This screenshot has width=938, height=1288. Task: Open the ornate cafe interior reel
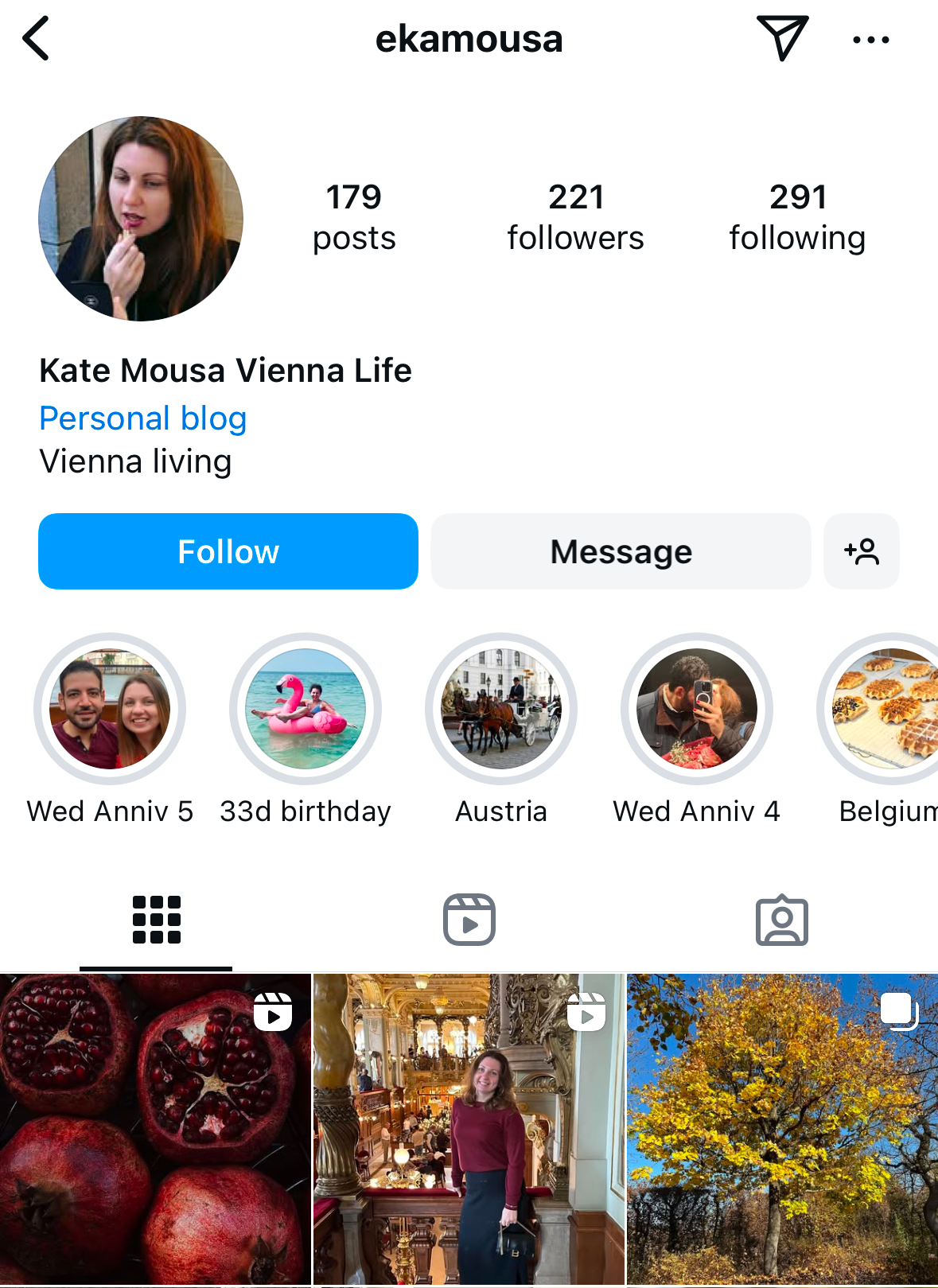(x=469, y=1130)
